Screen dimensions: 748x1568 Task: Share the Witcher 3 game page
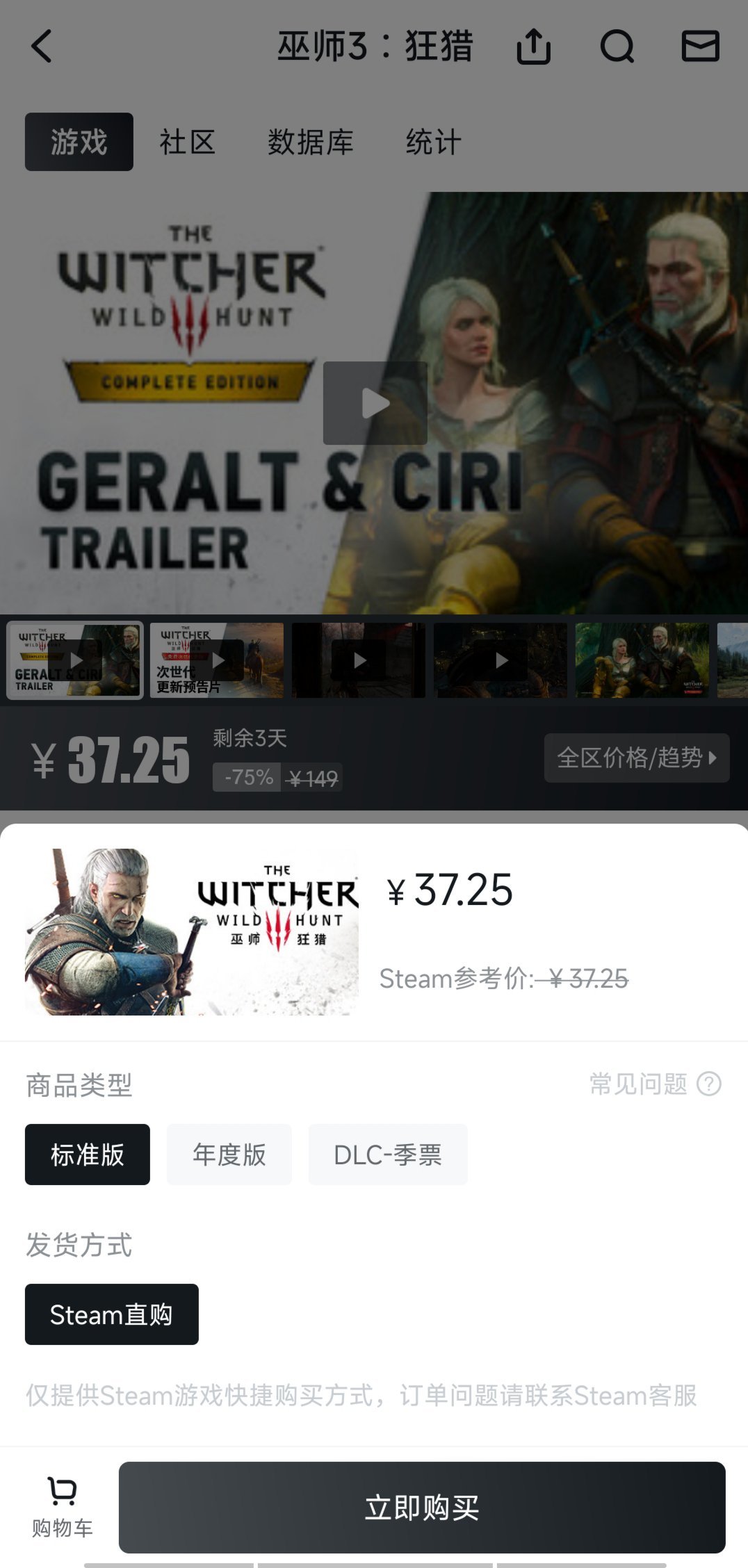click(533, 47)
